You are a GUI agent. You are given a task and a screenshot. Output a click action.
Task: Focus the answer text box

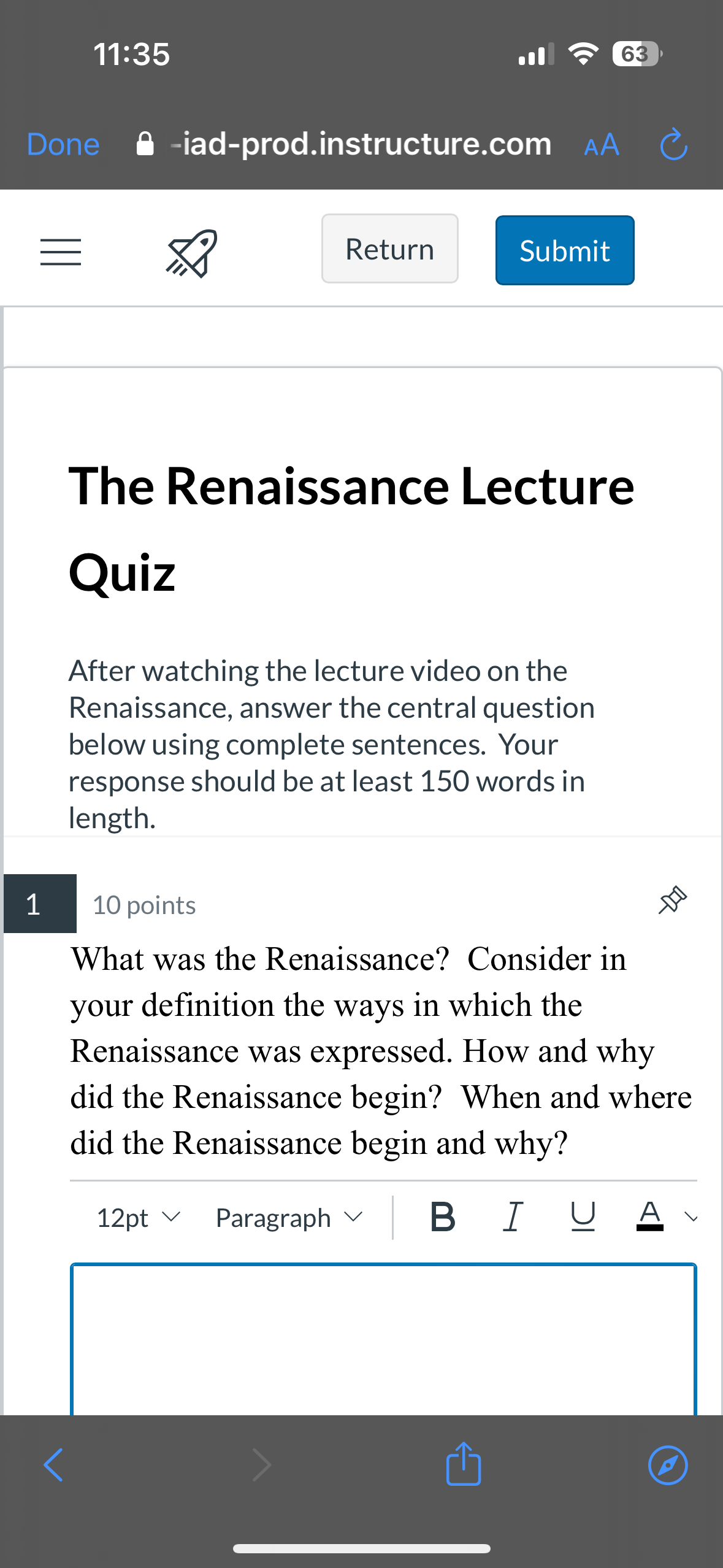(383, 1339)
